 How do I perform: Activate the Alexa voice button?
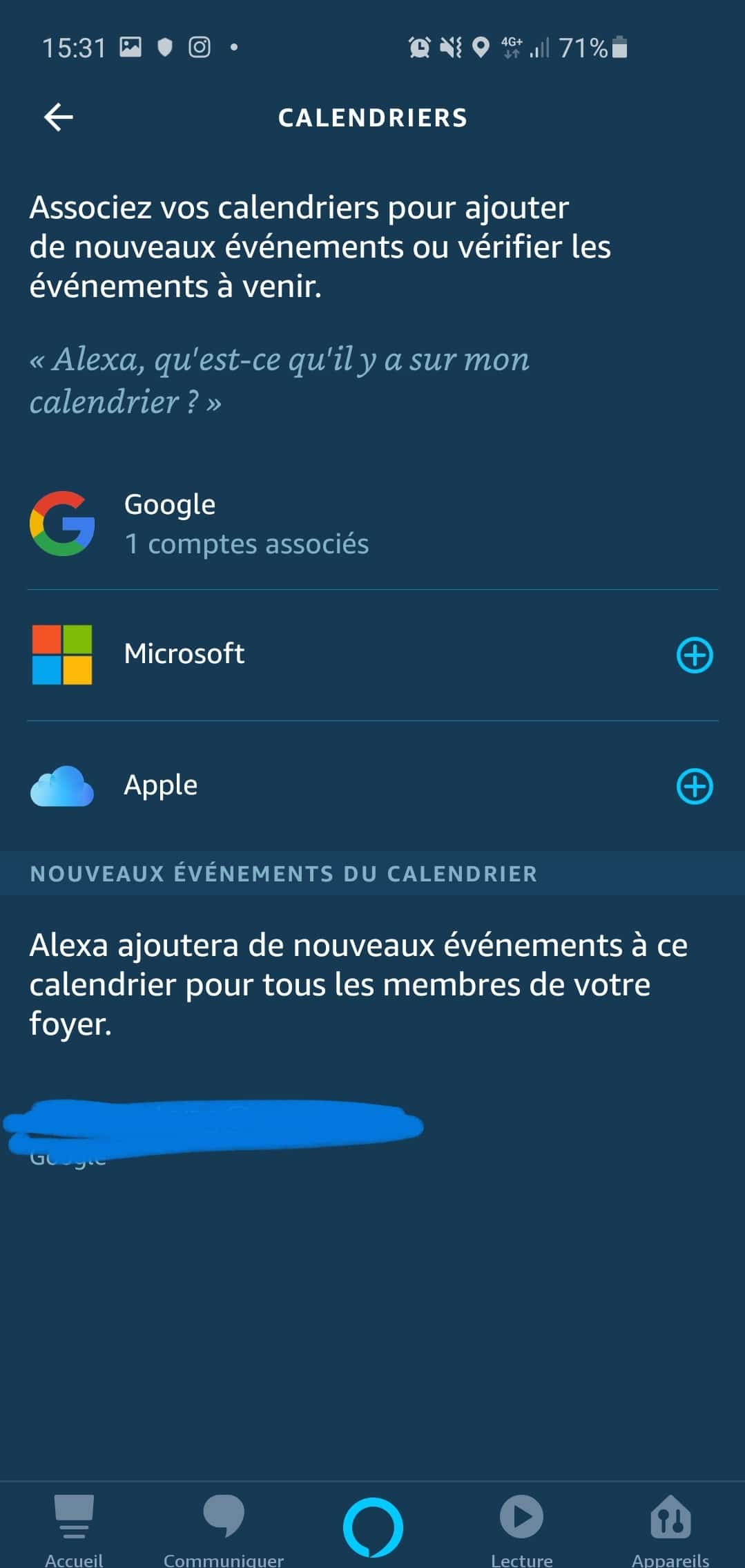point(373,1527)
